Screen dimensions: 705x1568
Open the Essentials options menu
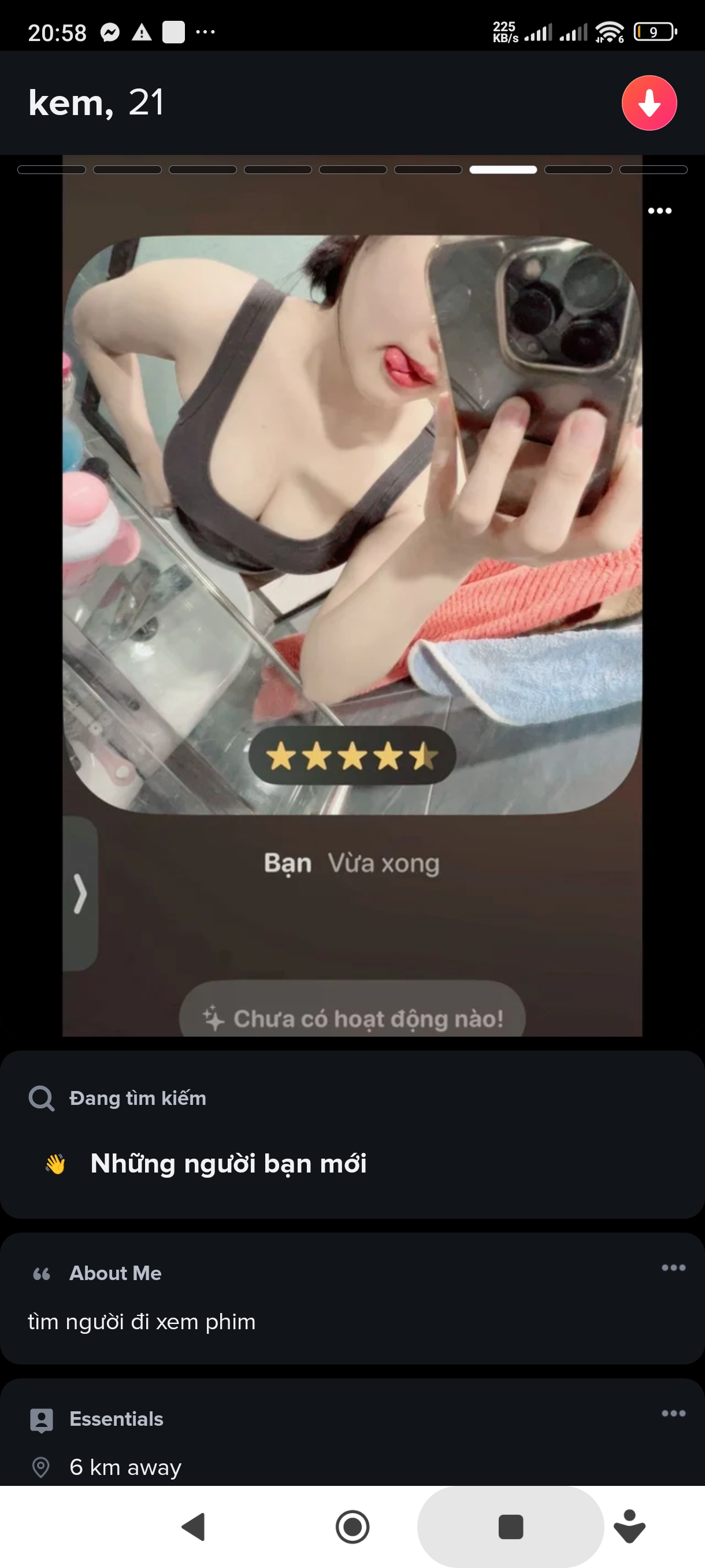point(673,1413)
